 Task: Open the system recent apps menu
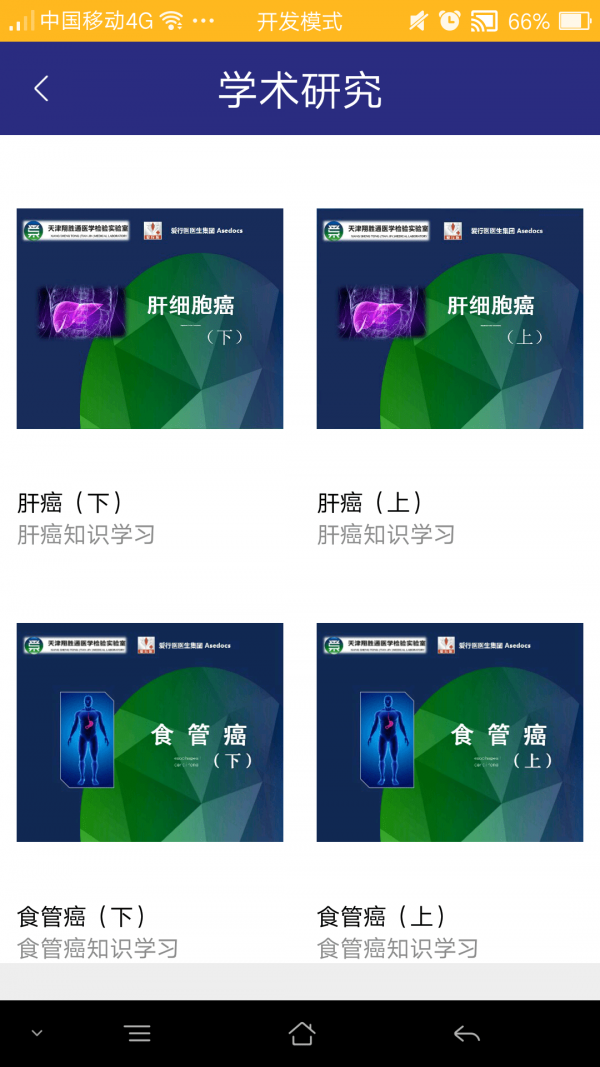pos(138,1034)
